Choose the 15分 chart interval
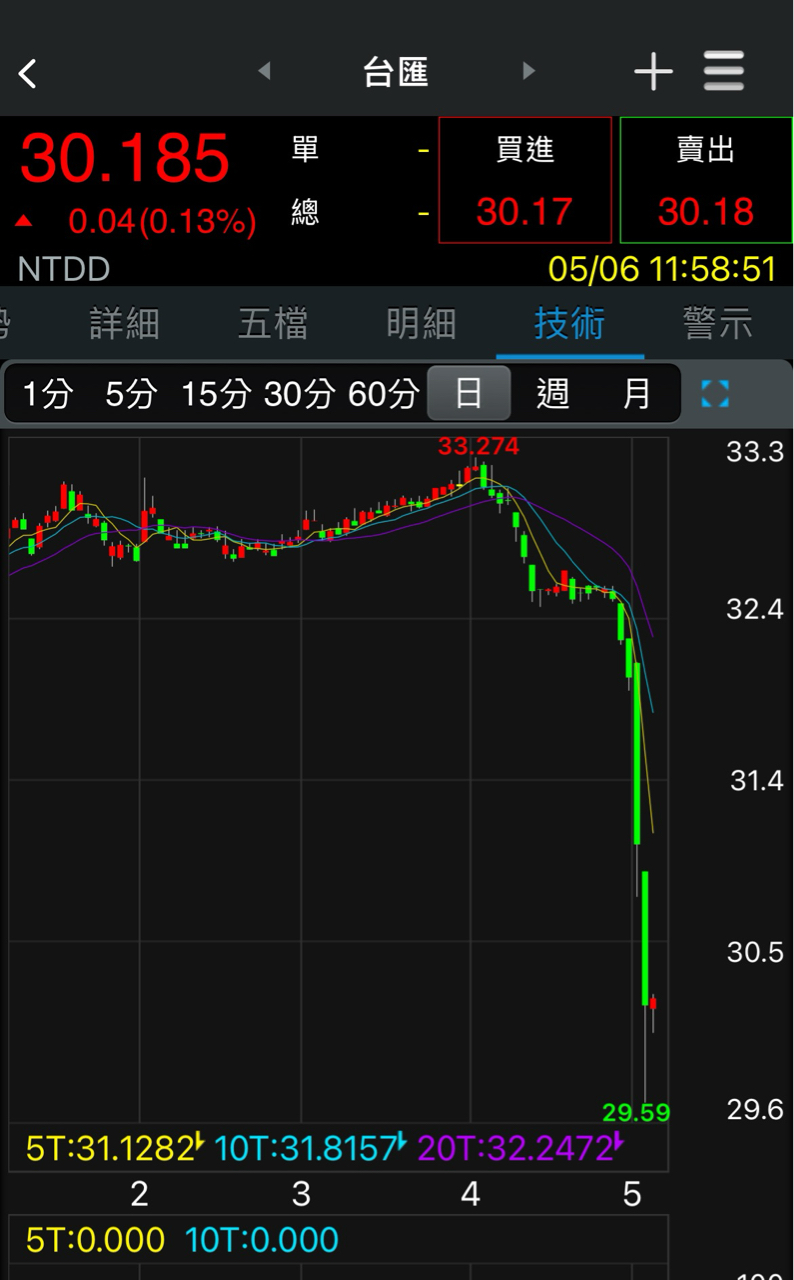Image resolution: width=794 pixels, height=1280 pixels. (x=214, y=394)
